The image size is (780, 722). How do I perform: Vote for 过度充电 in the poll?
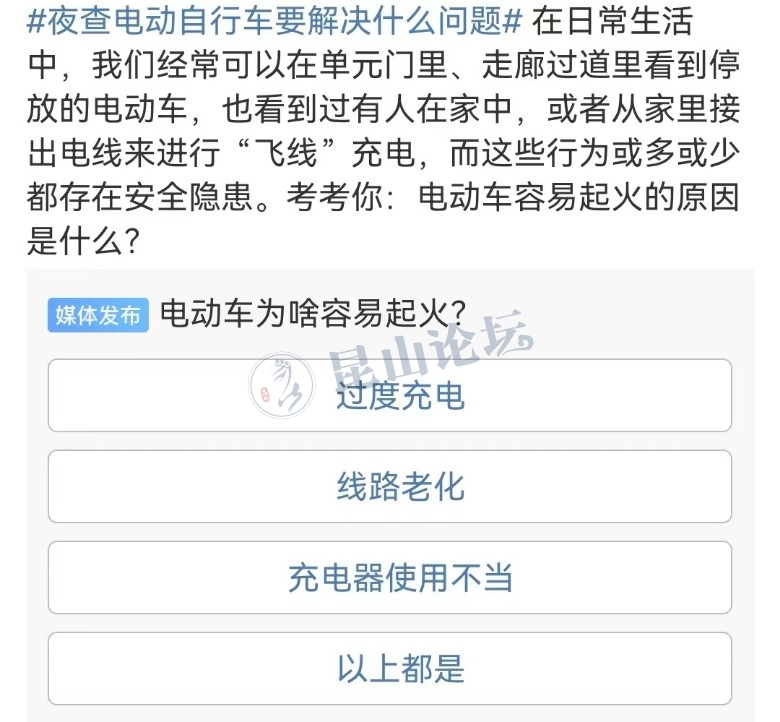pyautogui.click(x=390, y=395)
